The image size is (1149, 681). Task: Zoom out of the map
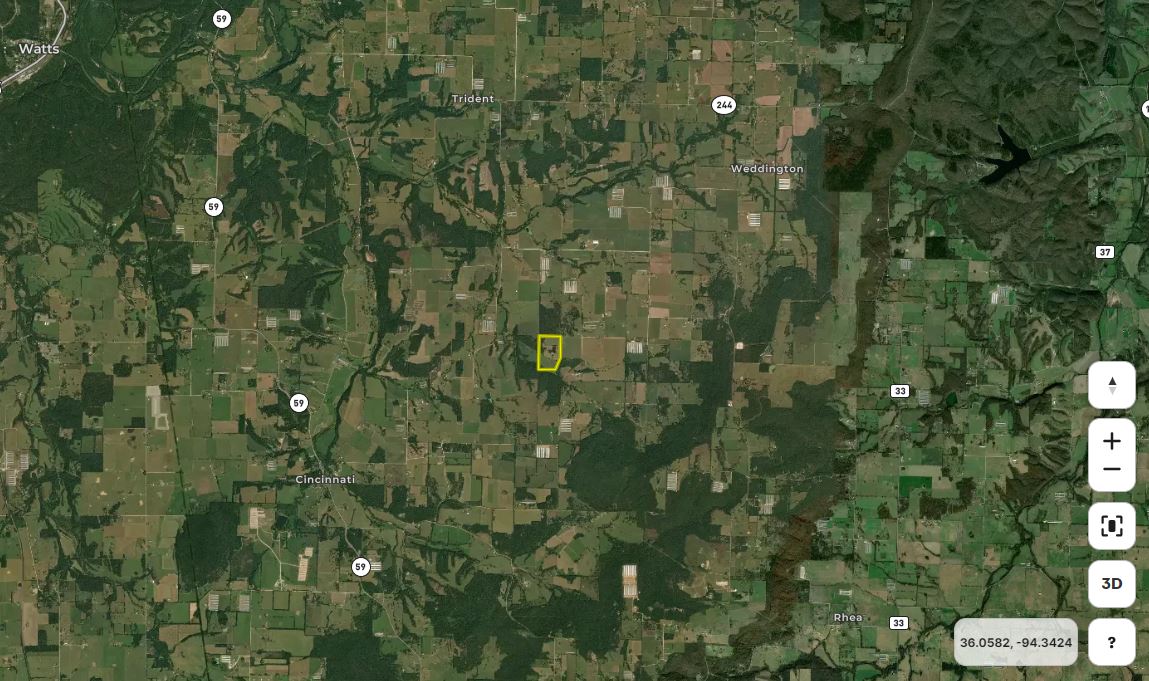pos(1111,469)
